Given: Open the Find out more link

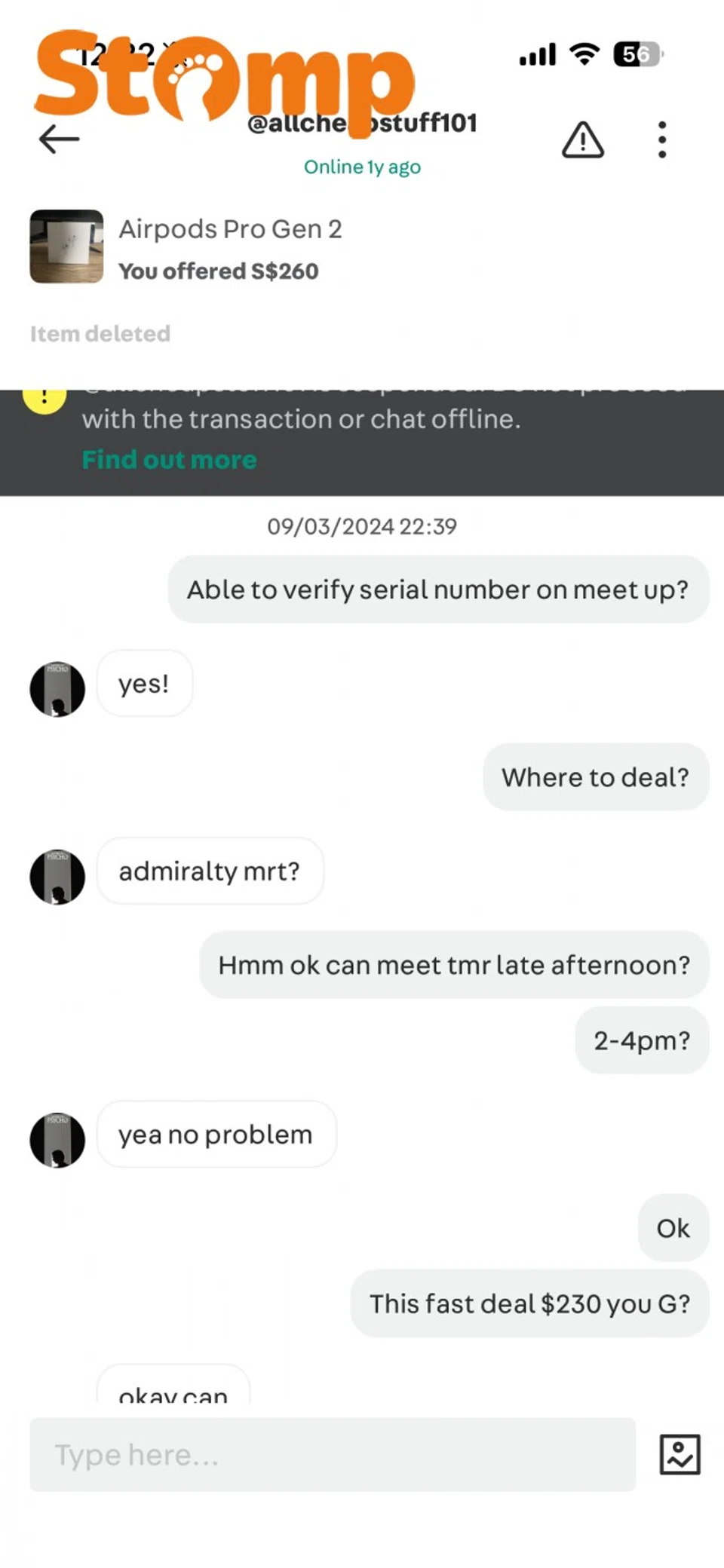Looking at the screenshot, I should tap(169, 459).
